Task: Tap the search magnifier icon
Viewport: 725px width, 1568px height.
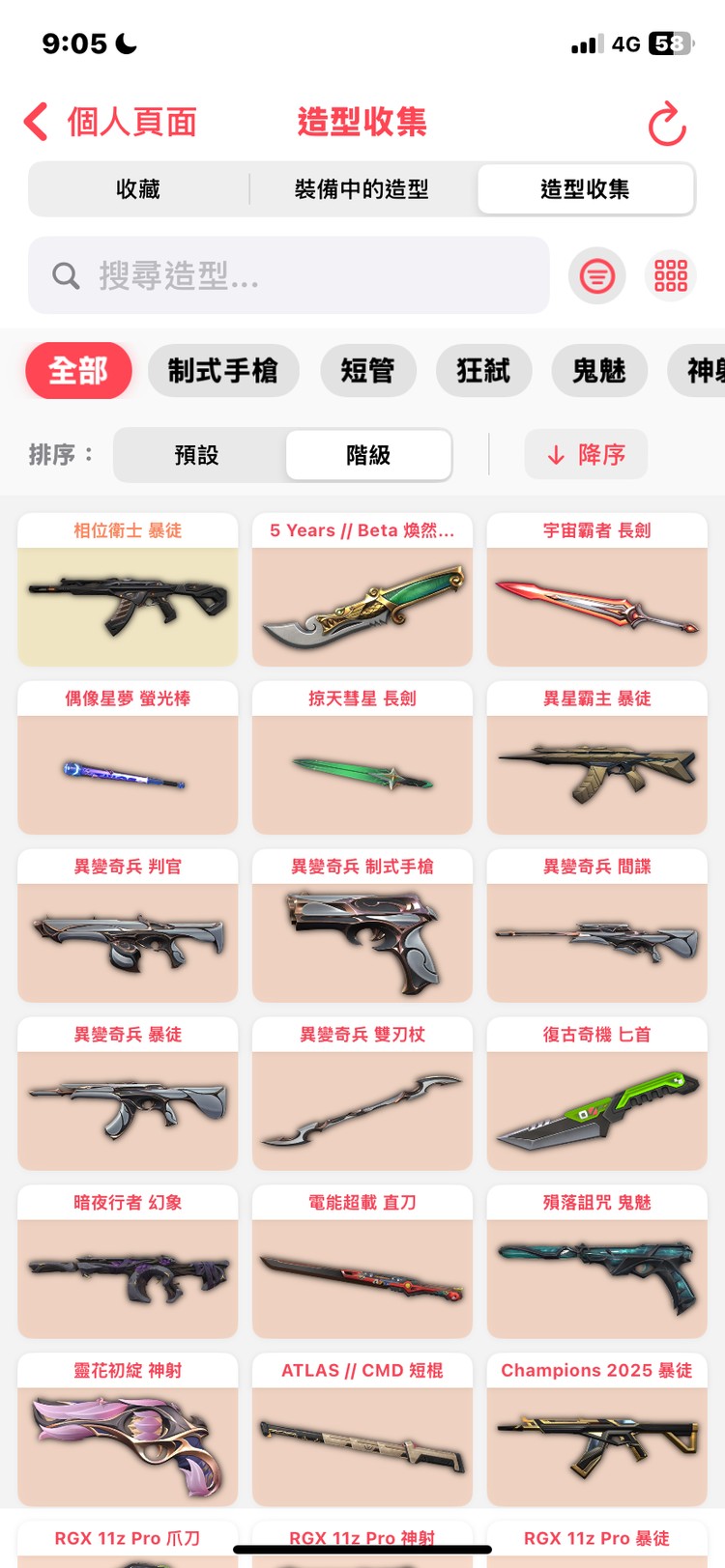Action: pos(65,275)
